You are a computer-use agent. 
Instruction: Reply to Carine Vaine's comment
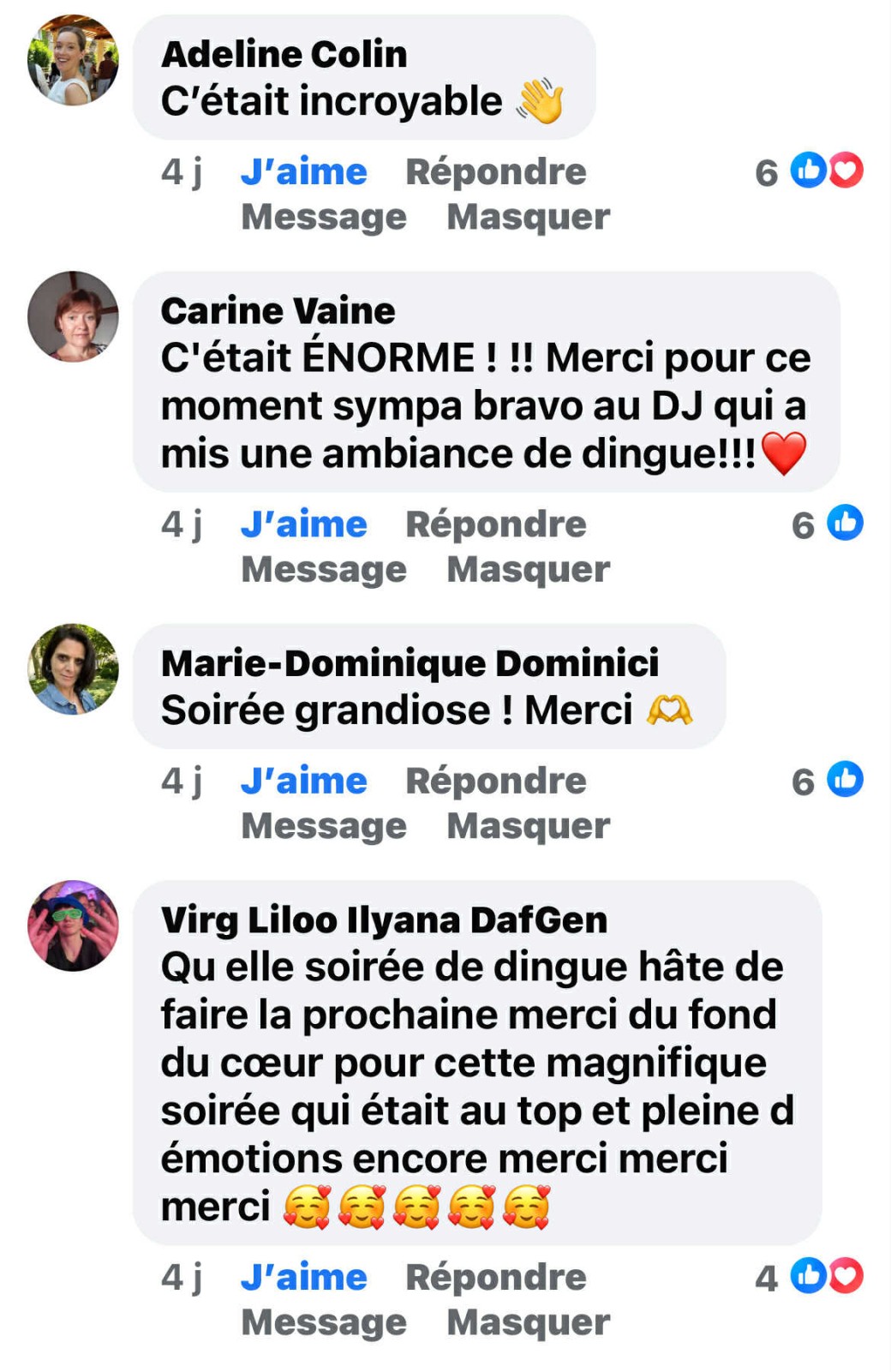pyautogui.click(x=495, y=524)
